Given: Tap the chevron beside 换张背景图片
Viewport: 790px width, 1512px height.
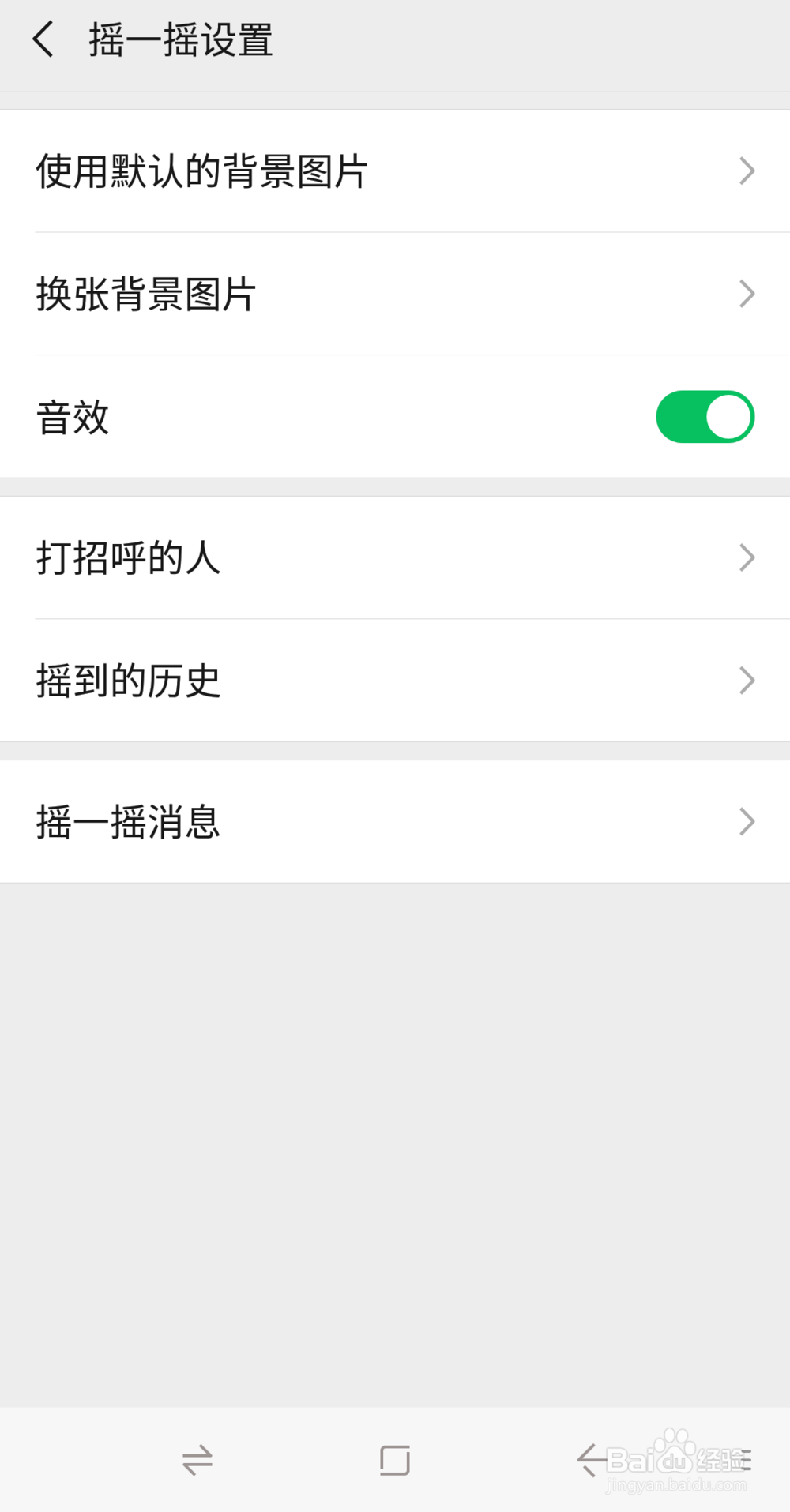Looking at the screenshot, I should click(x=745, y=294).
